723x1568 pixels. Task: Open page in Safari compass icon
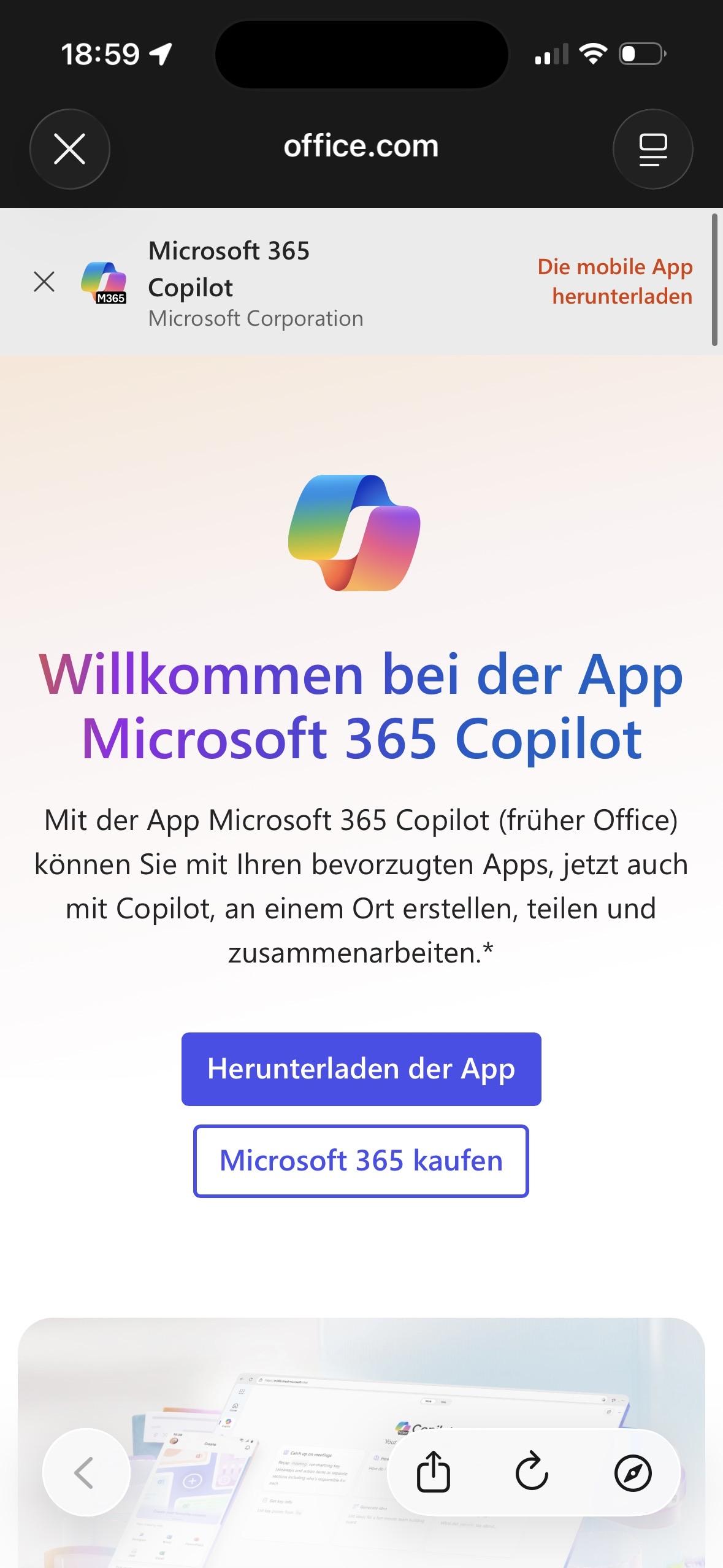pyautogui.click(x=632, y=1472)
